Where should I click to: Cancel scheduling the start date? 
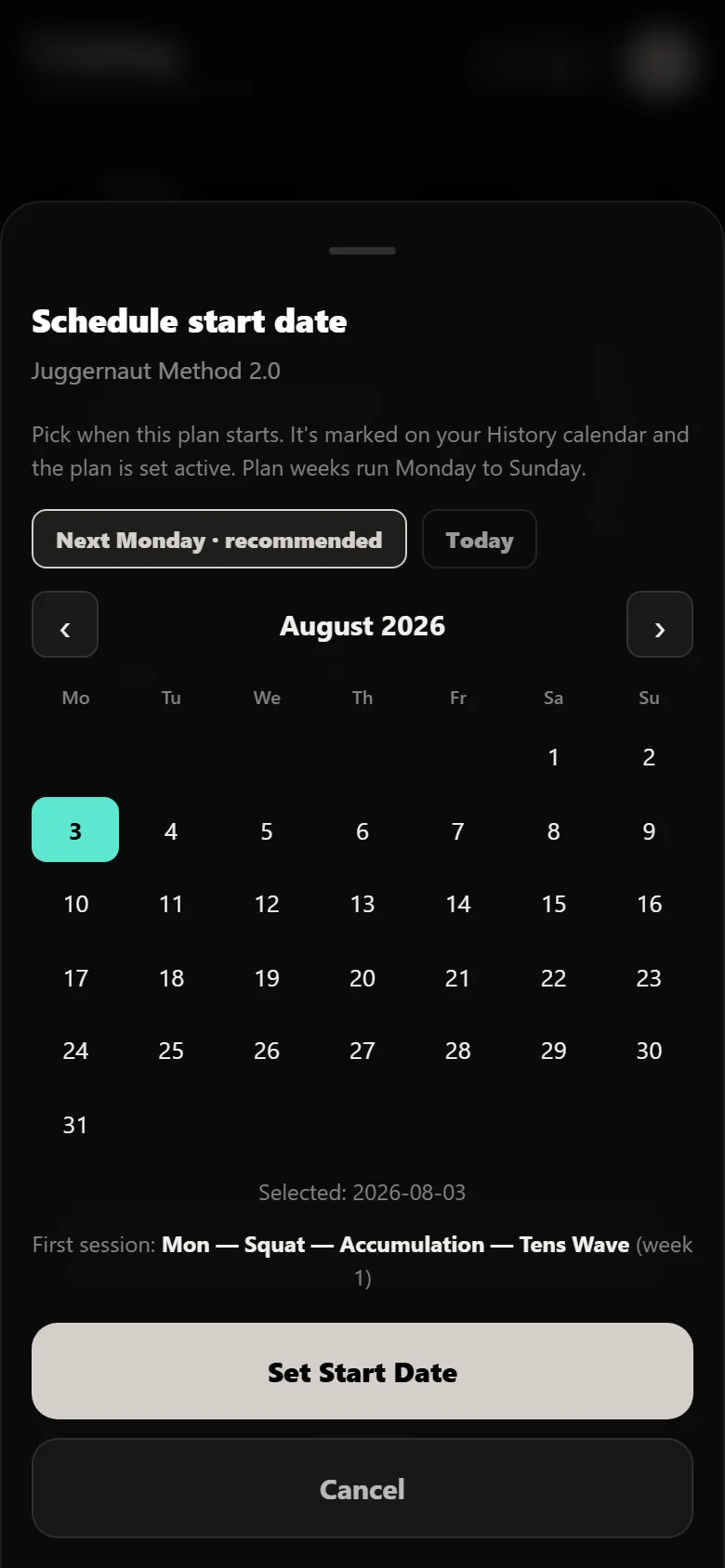point(362,1488)
